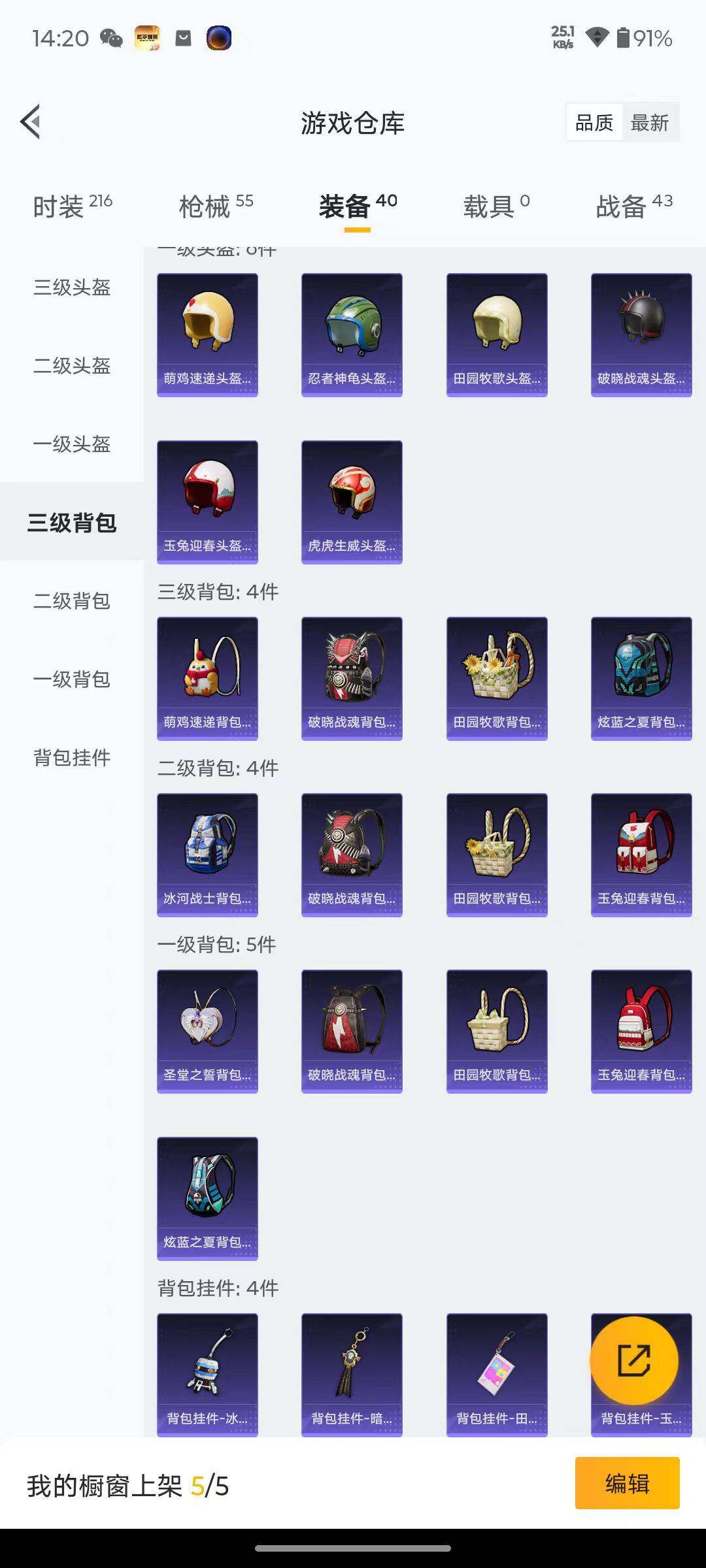
Task: Tap the 编辑 button
Action: pos(627,1483)
